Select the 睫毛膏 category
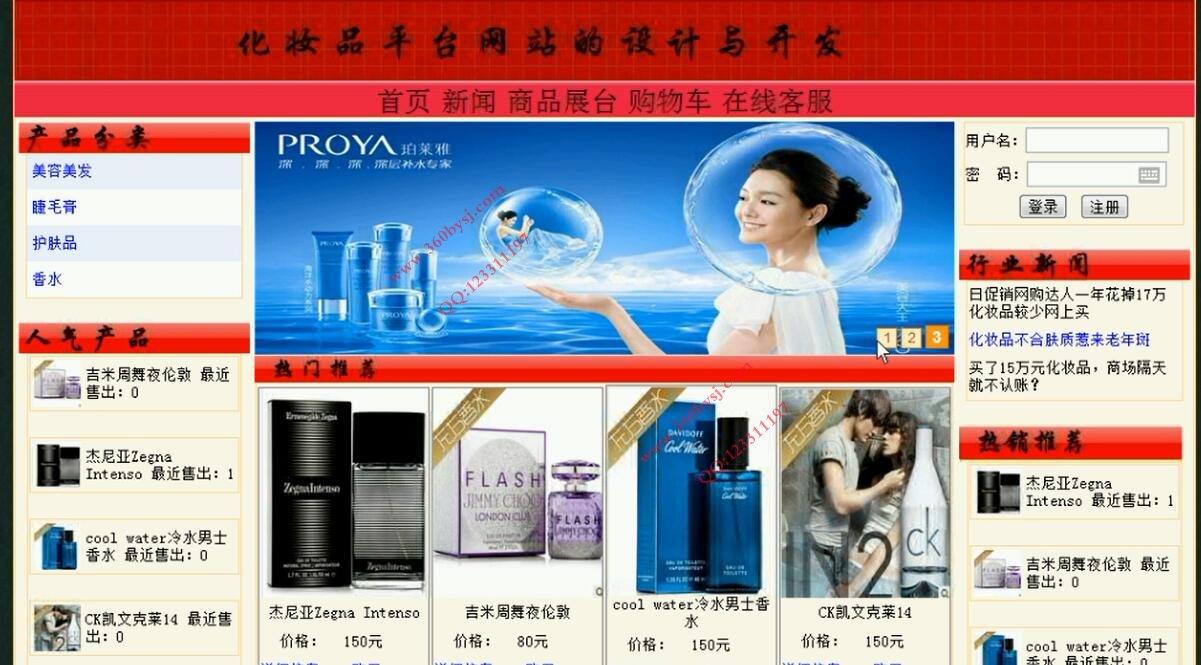 54,207
